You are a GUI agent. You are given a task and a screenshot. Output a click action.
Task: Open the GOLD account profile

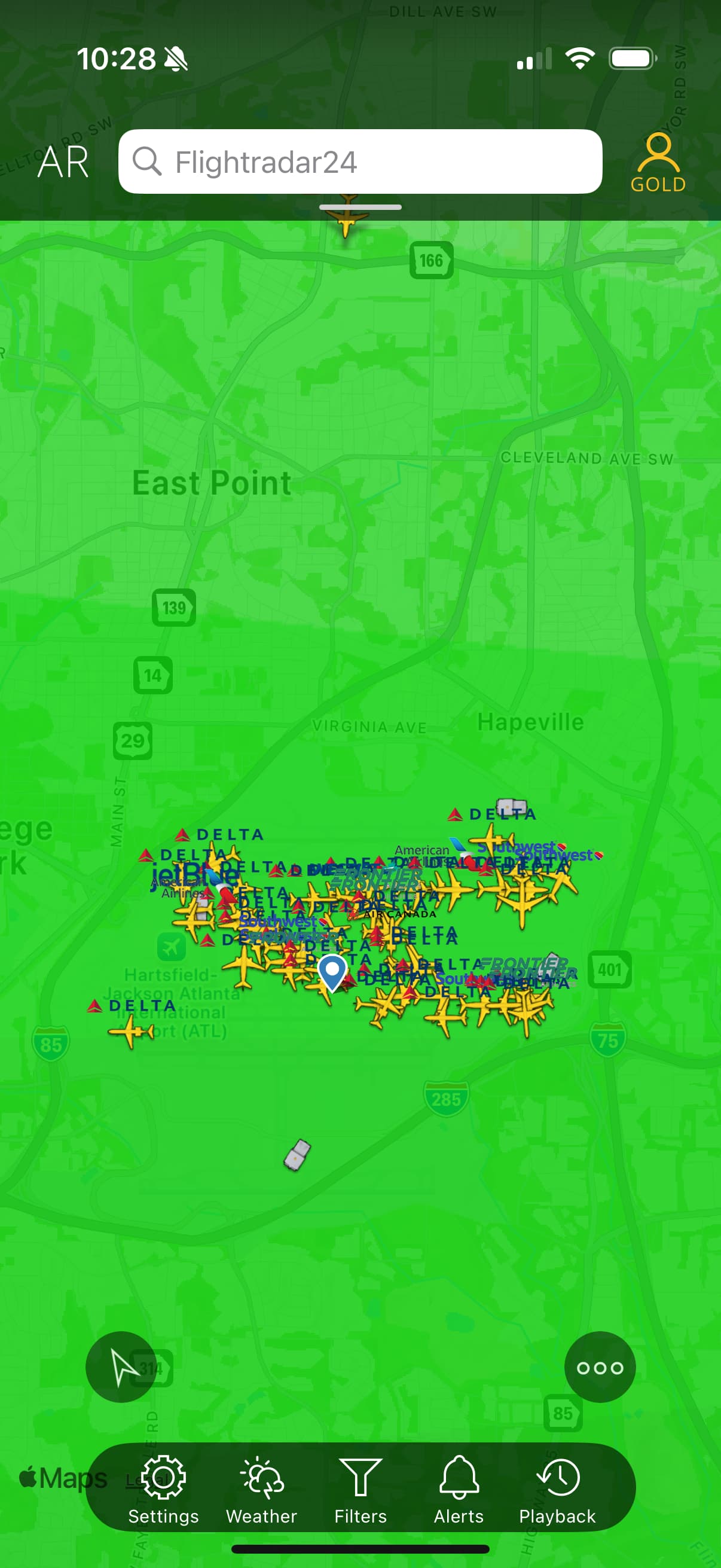pos(658,163)
